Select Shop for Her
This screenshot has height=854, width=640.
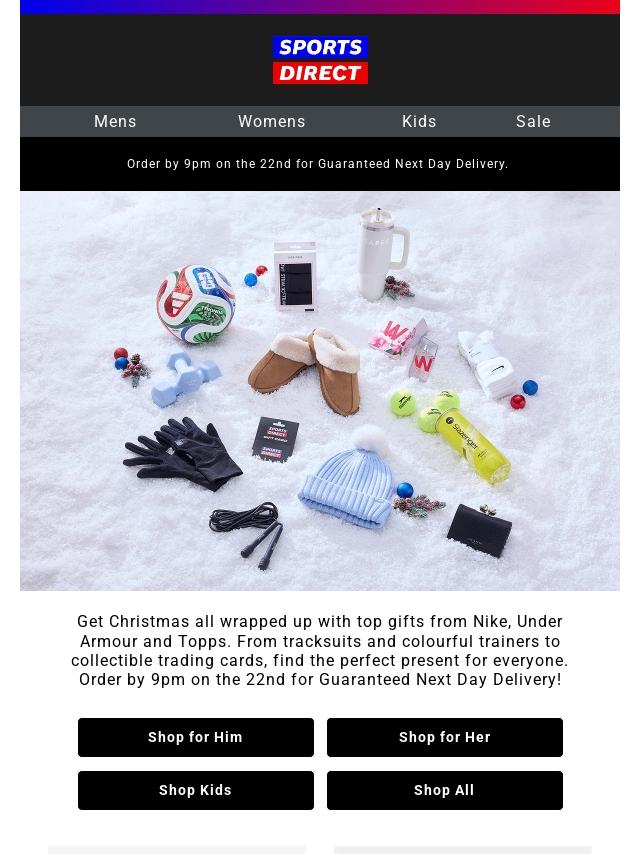pyautogui.click(x=445, y=737)
